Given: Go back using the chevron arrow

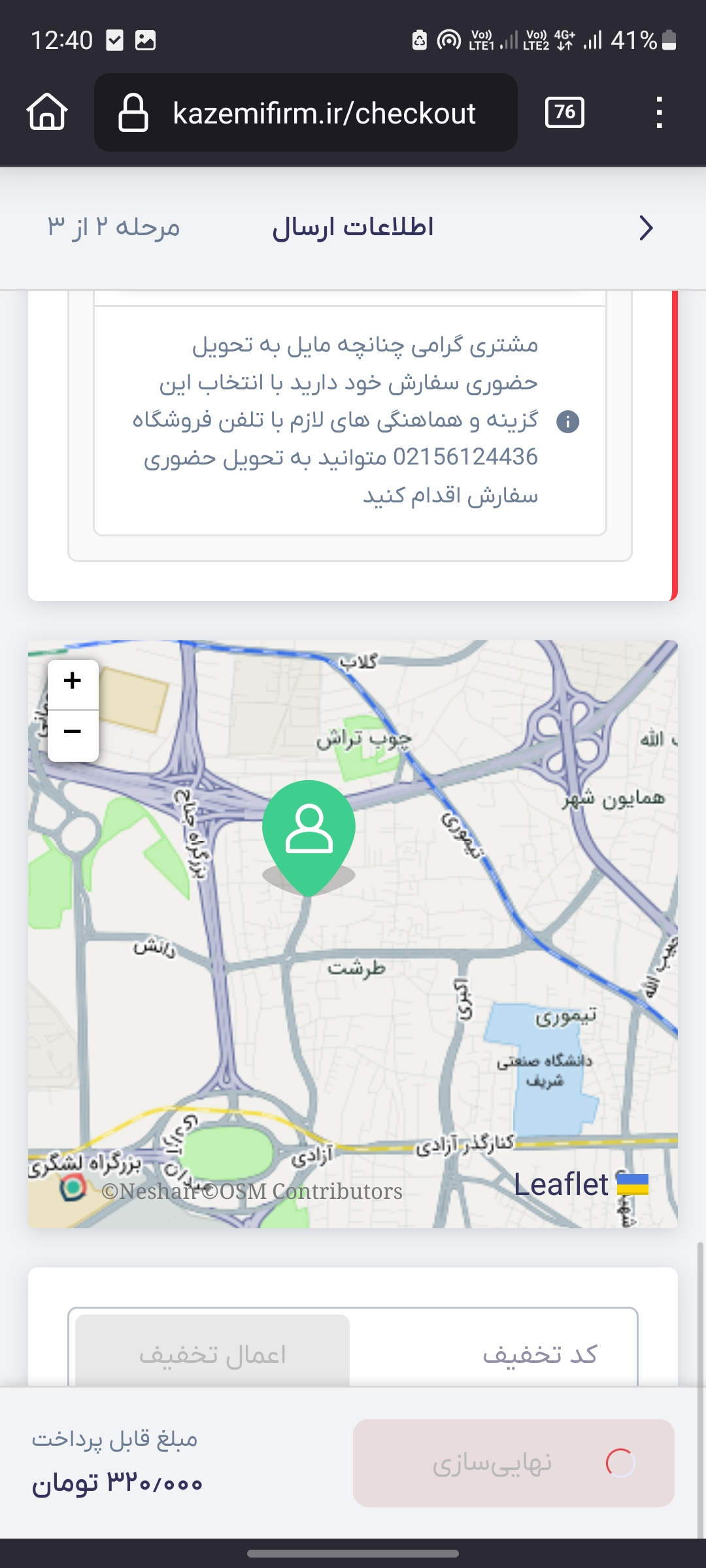Looking at the screenshot, I should pyautogui.click(x=646, y=228).
